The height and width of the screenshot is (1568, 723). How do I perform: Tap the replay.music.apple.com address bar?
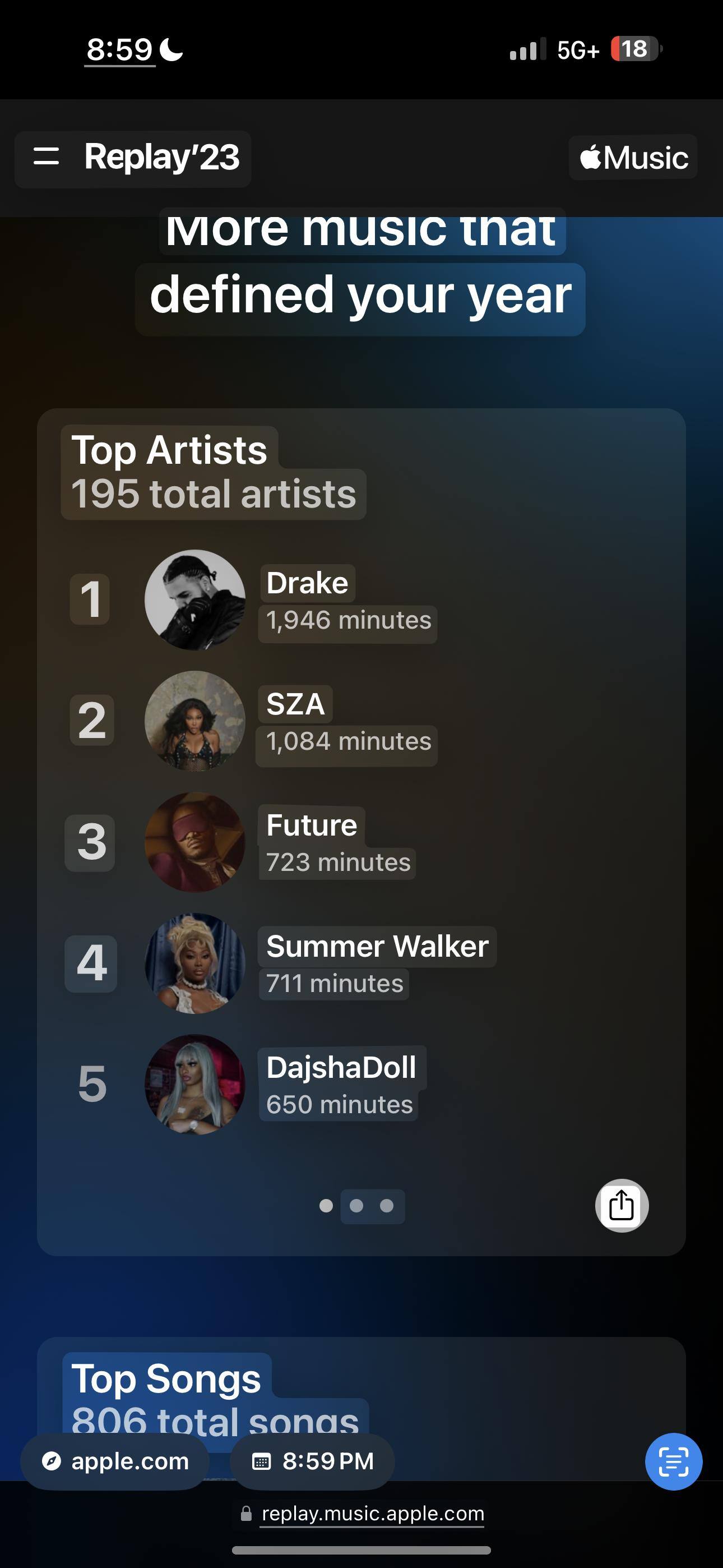click(x=373, y=1514)
